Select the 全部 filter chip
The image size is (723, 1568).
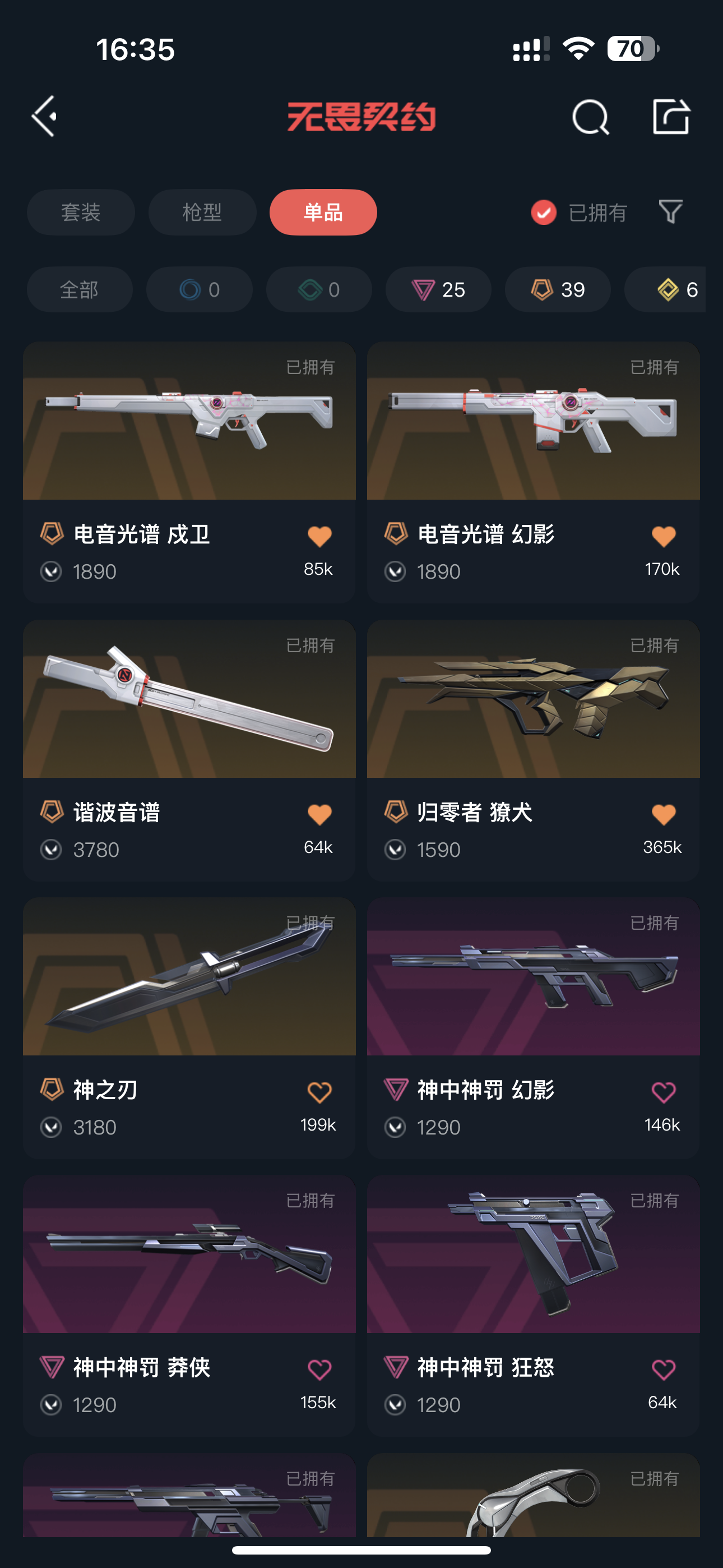pyautogui.click(x=80, y=290)
